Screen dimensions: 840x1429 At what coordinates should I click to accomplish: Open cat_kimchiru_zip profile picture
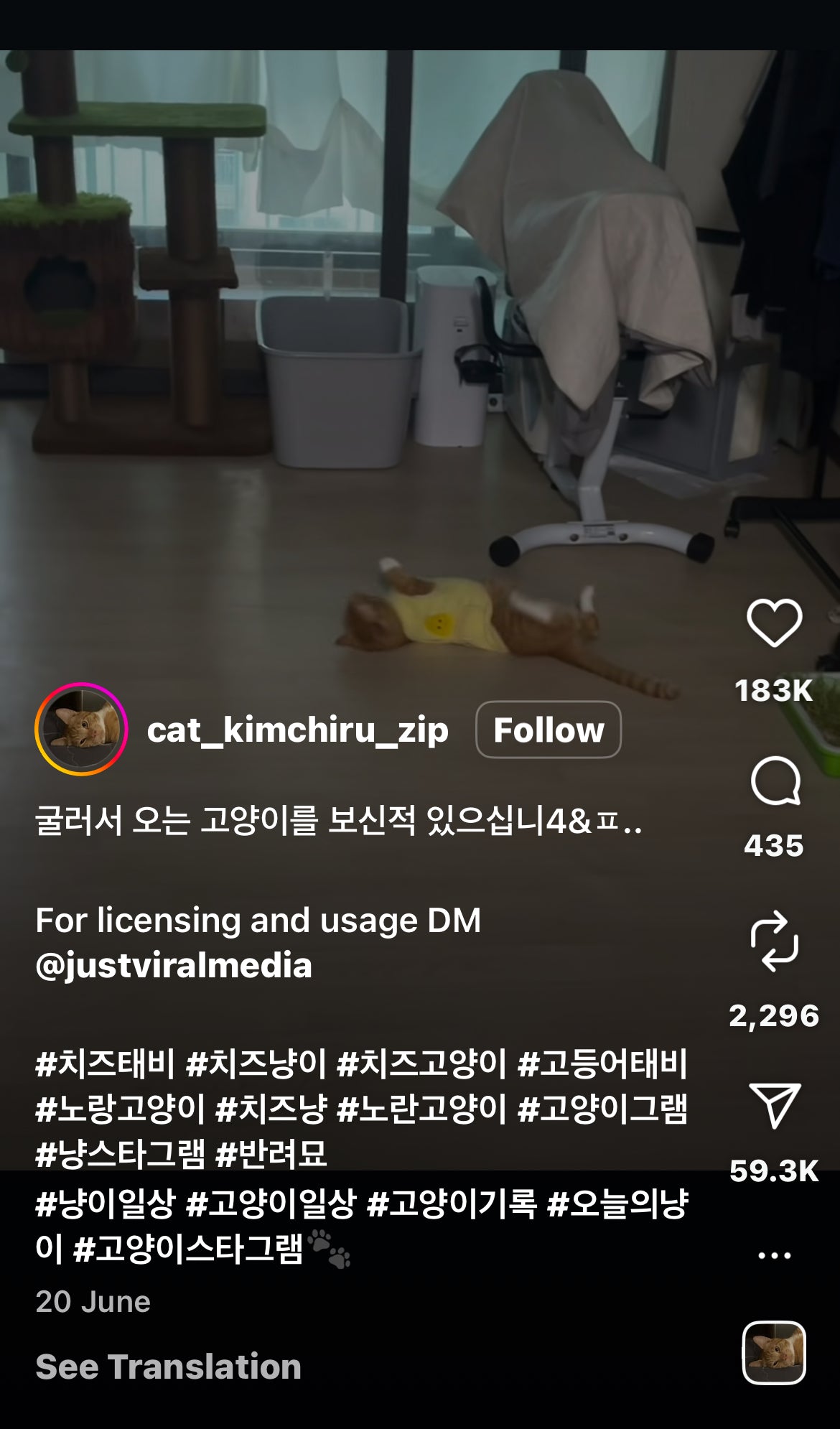(x=81, y=730)
